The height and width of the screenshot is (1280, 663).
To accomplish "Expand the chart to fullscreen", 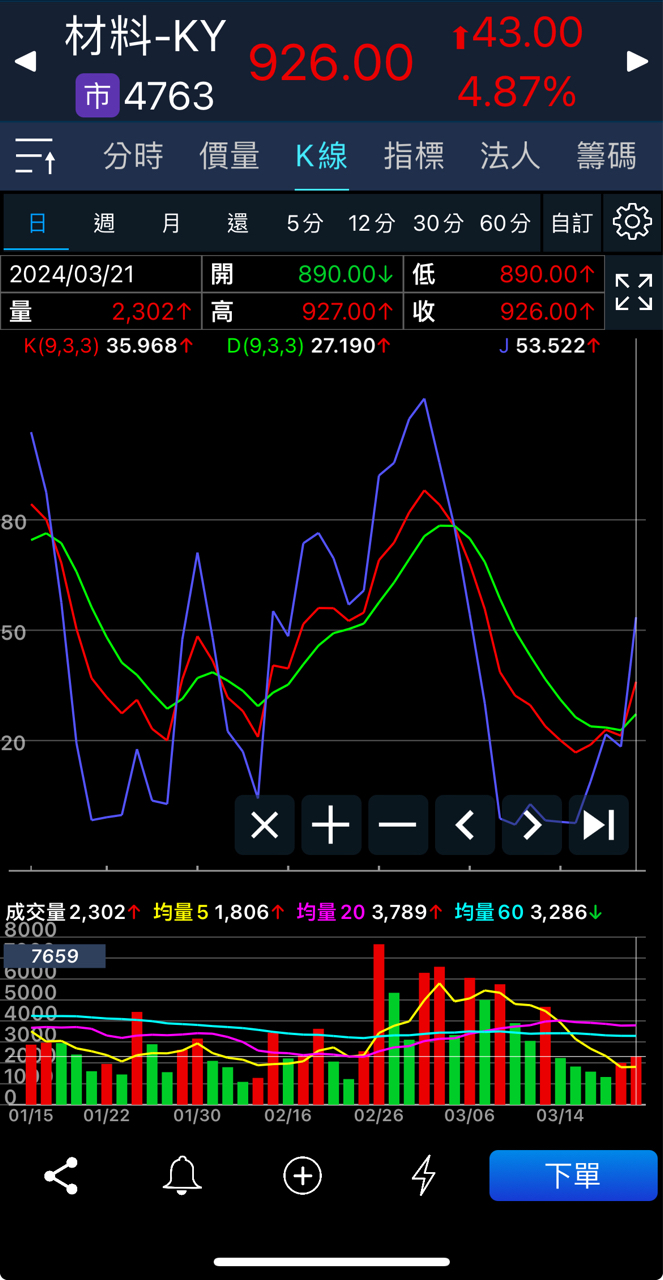I will [634, 292].
